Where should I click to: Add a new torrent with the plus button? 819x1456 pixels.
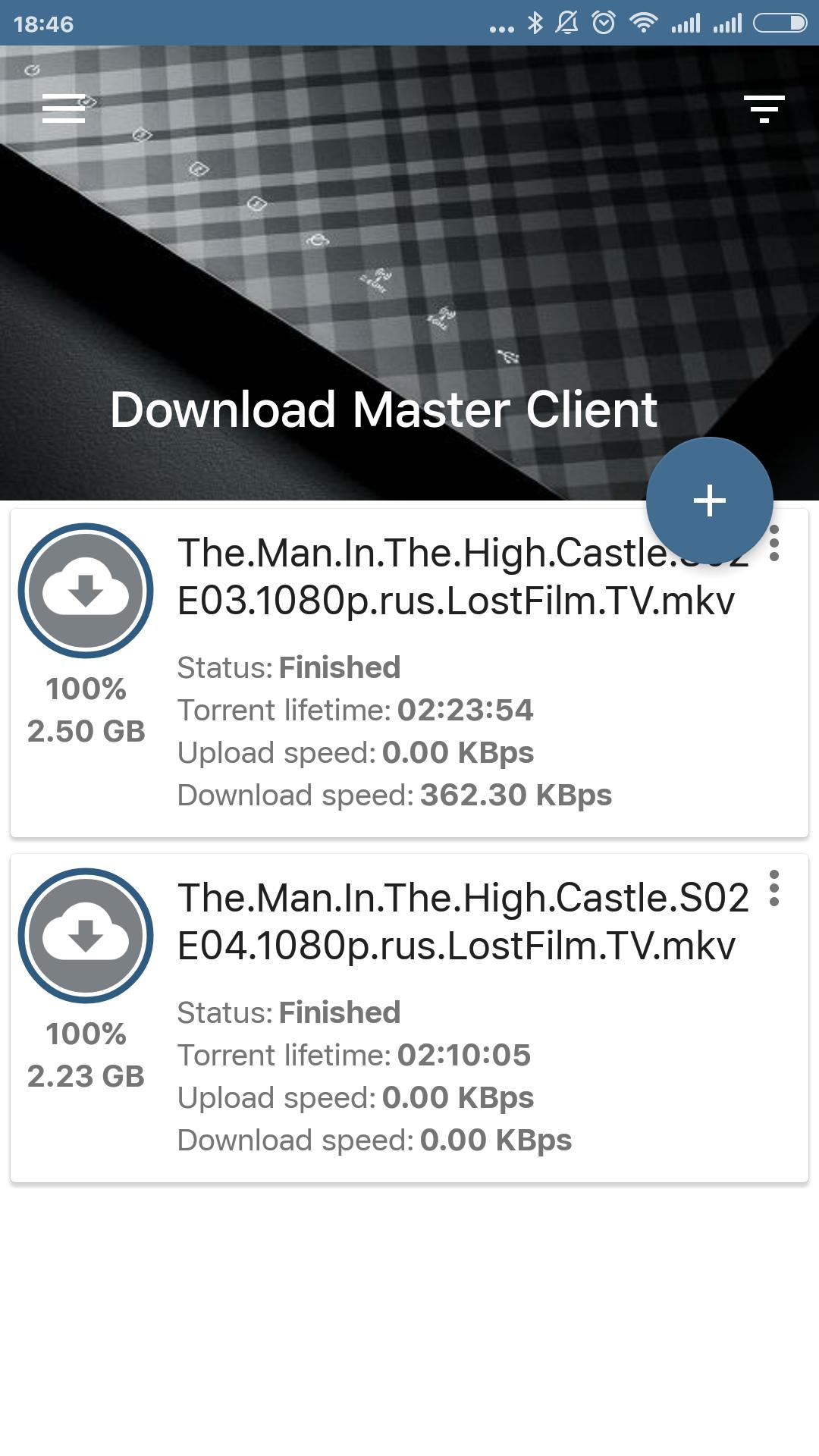coord(708,498)
